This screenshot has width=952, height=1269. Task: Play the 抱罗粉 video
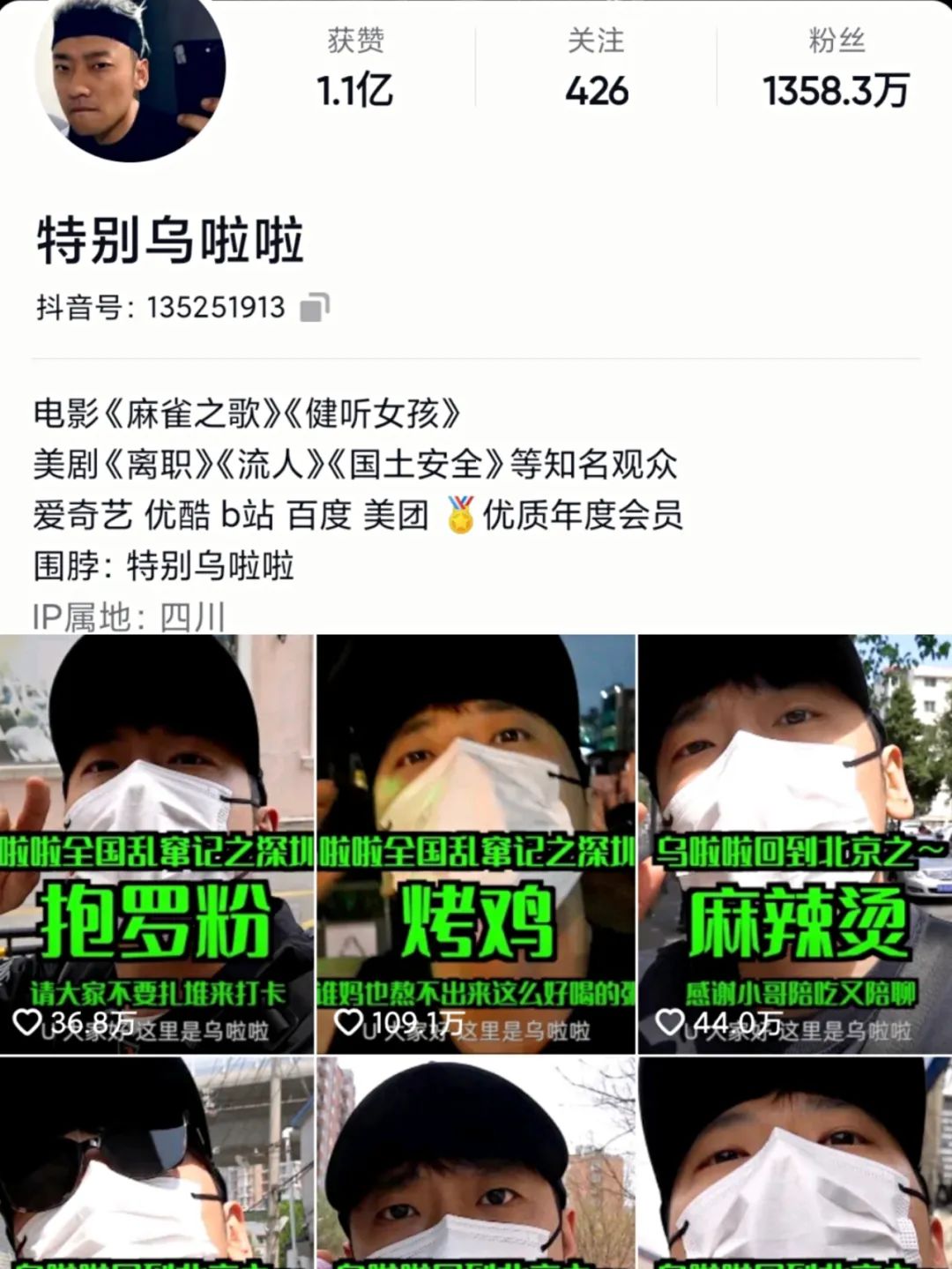tap(157, 844)
